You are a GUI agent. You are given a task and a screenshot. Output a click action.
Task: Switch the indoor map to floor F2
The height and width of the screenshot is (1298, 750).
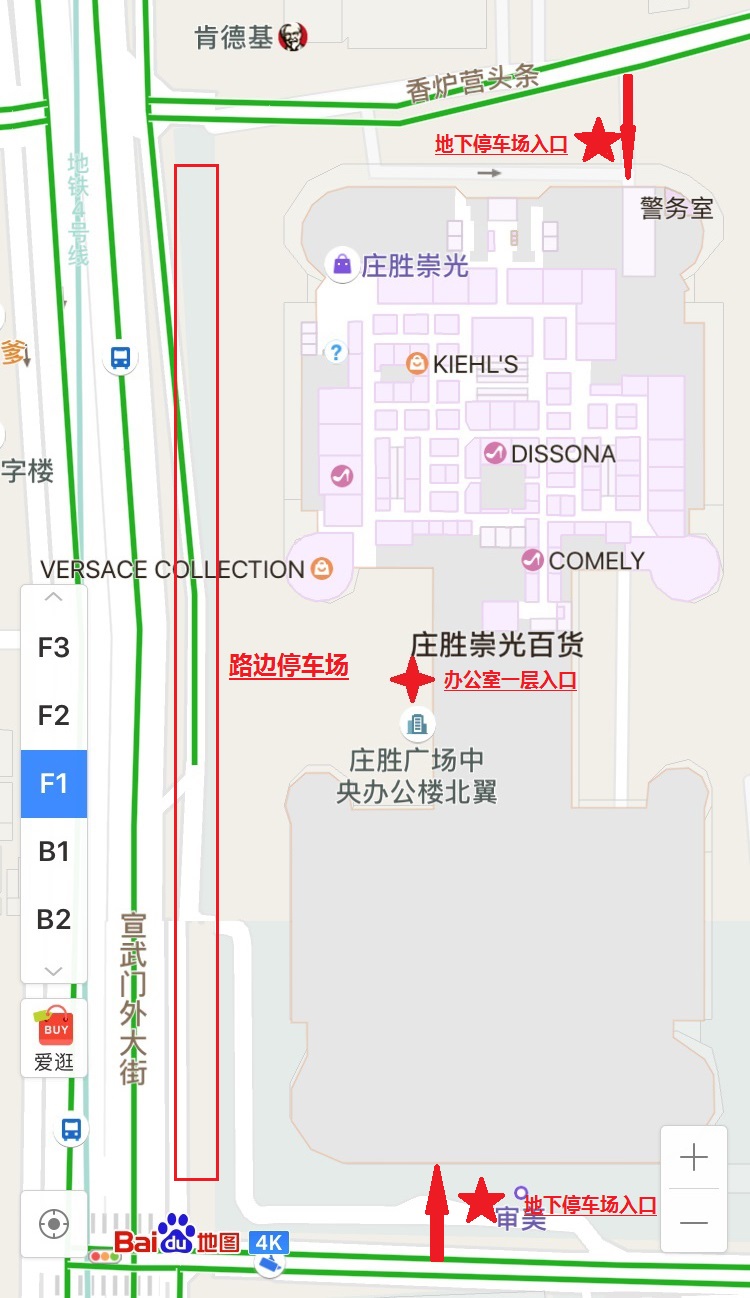(x=54, y=716)
